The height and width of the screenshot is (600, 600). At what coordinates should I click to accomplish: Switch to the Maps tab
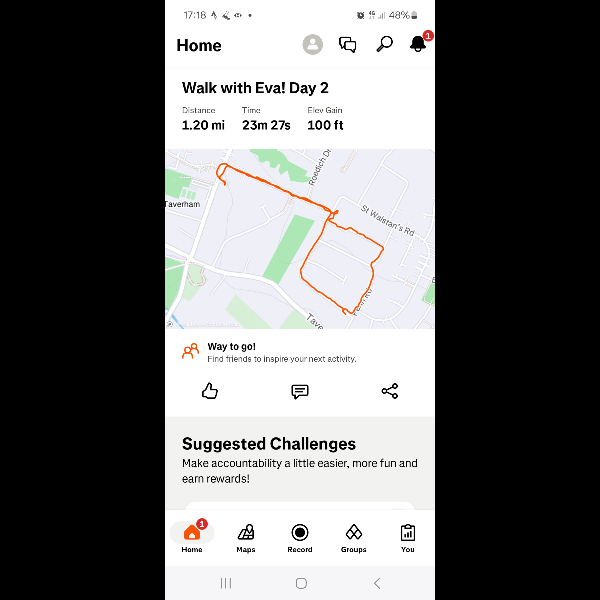point(246,538)
